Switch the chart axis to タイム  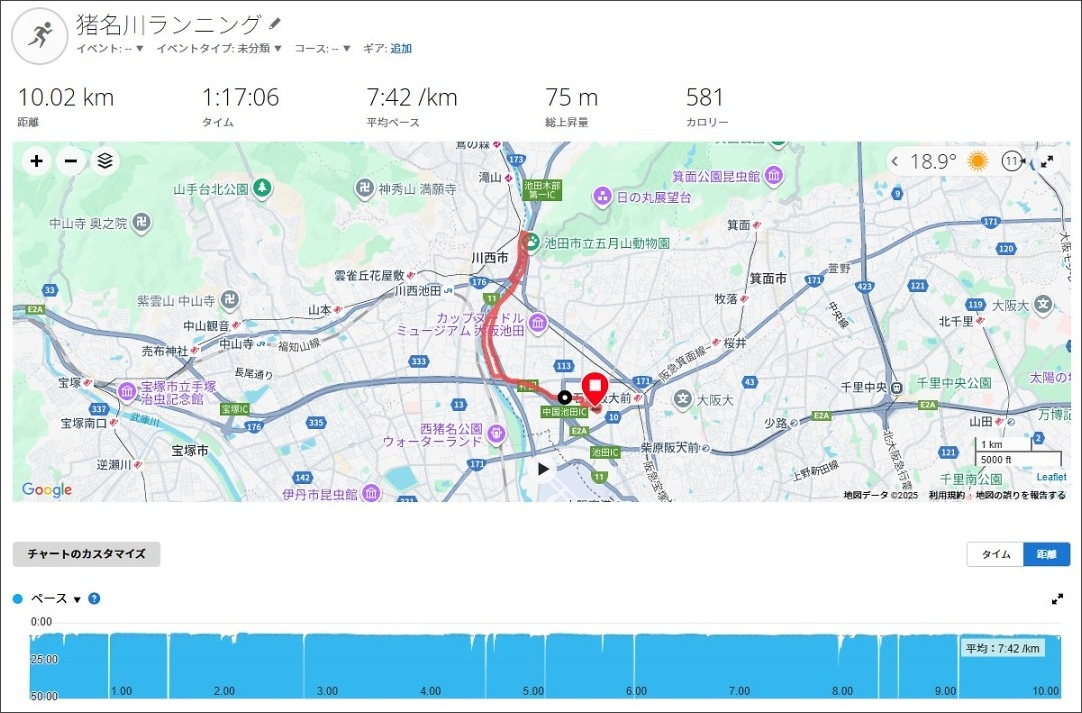(995, 554)
